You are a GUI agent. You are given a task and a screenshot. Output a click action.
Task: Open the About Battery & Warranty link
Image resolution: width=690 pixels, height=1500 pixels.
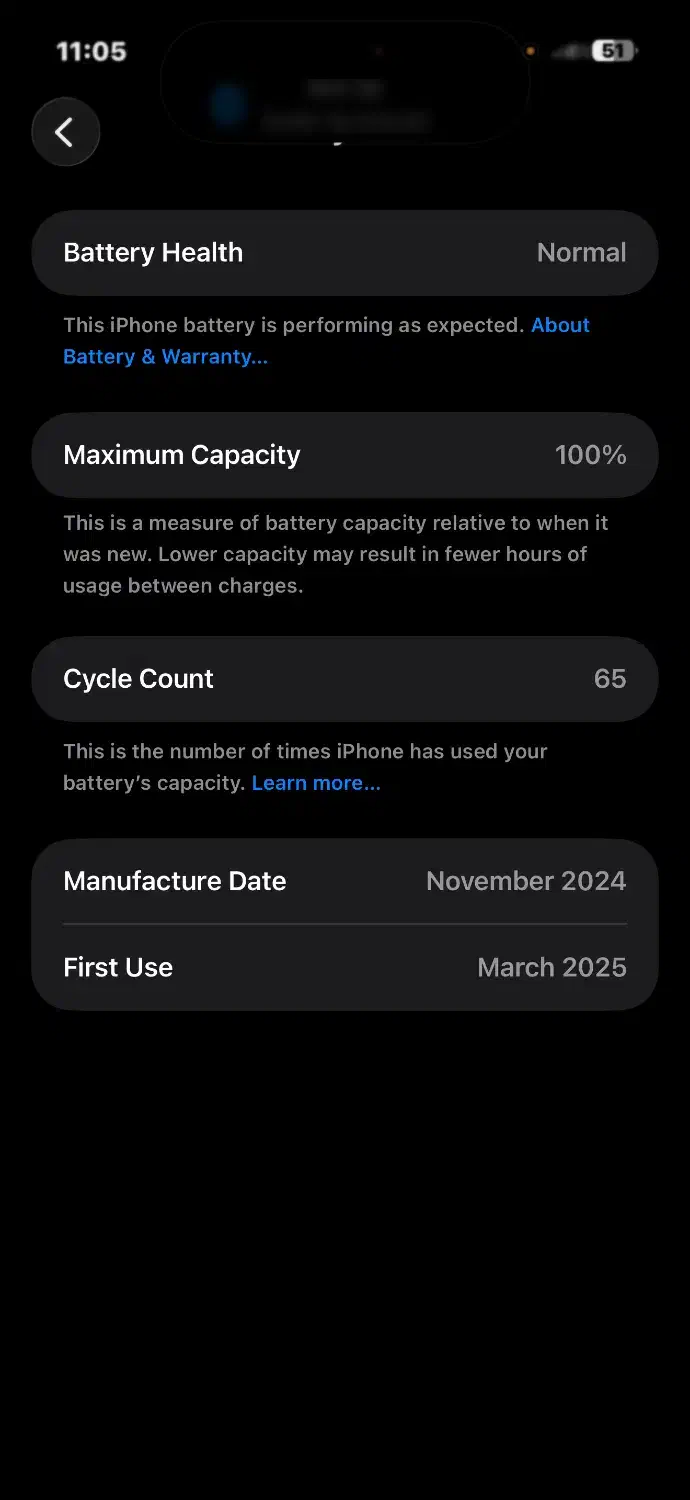tap(165, 357)
